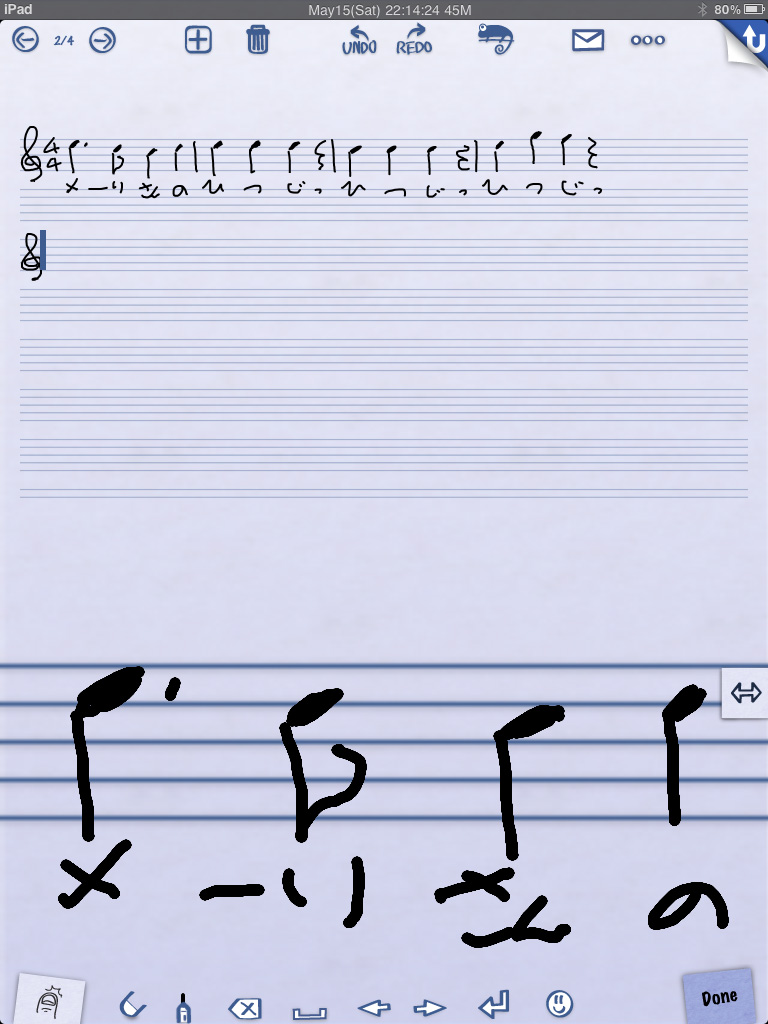Image resolution: width=768 pixels, height=1024 pixels.
Task: Tap the double-arrow resize handle
Action: 745,692
